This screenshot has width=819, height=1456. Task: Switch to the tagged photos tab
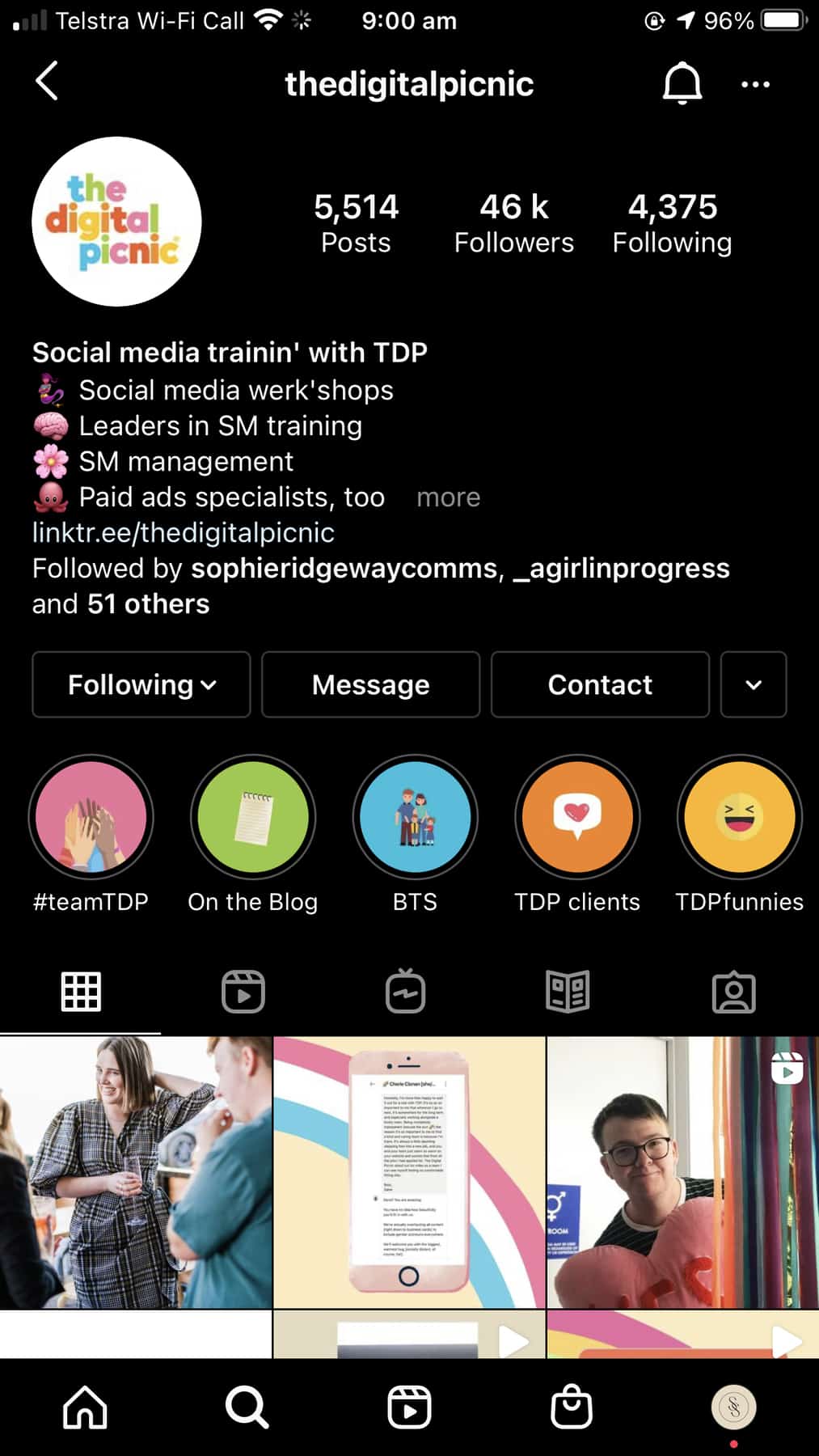(733, 992)
